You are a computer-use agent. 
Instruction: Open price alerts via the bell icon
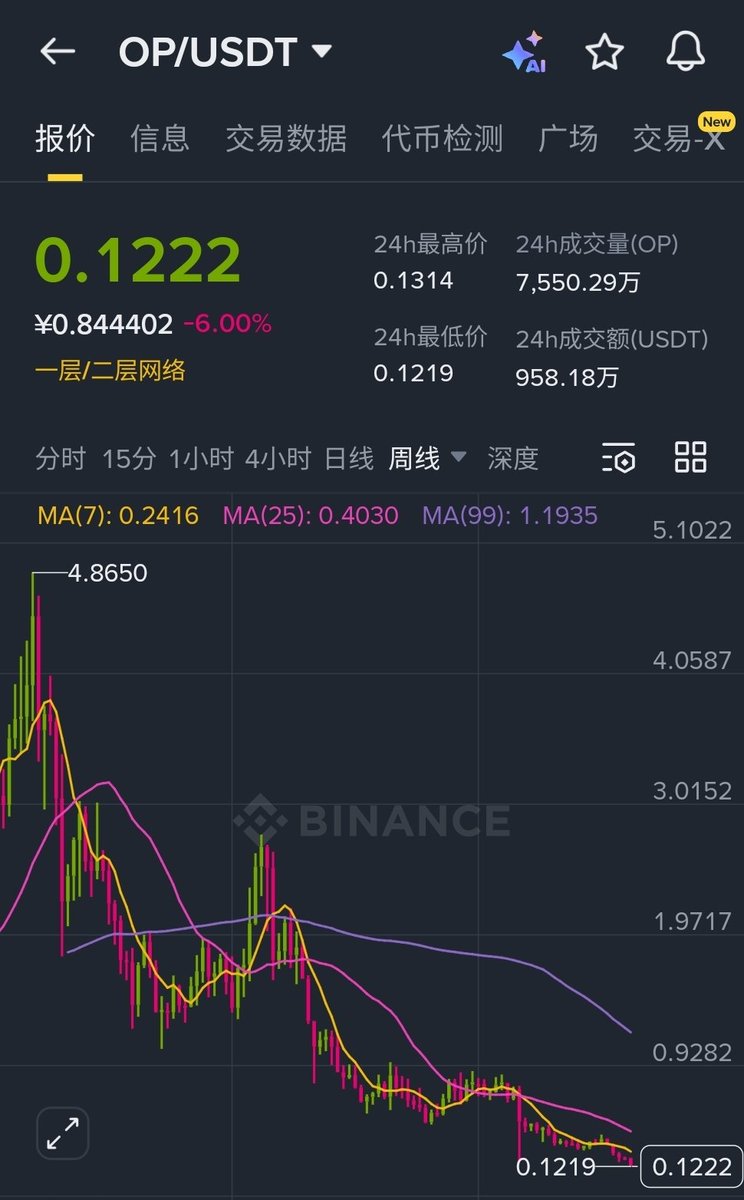685,52
